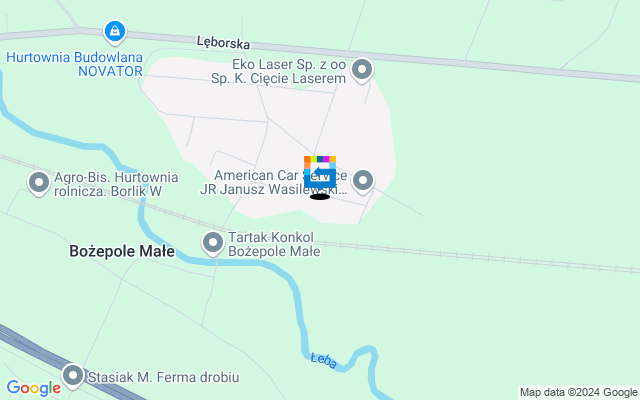Image resolution: width=640 pixels, height=400 pixels.
Task: Select the American Car Service pin
Action: 363,180
